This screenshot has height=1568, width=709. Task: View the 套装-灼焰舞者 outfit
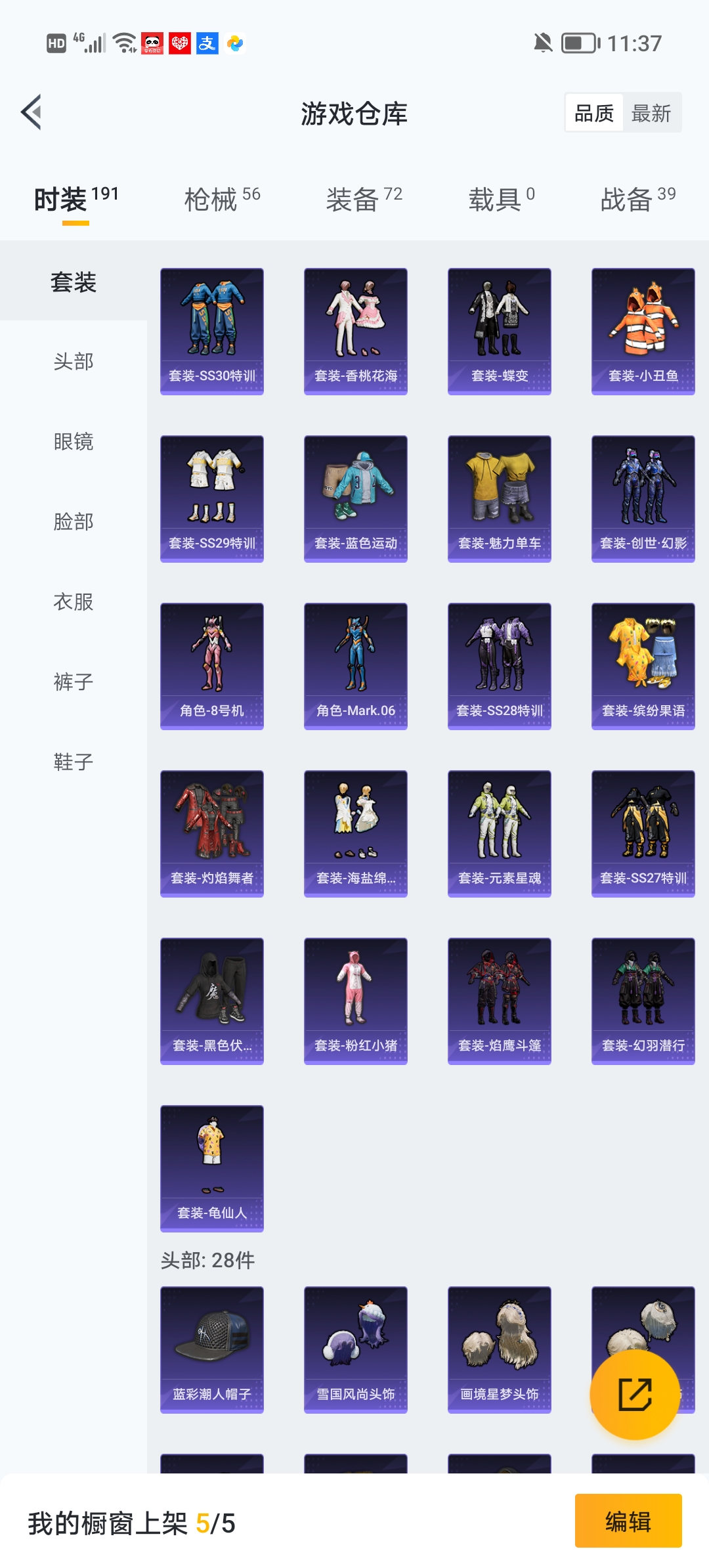pos(212,833)
